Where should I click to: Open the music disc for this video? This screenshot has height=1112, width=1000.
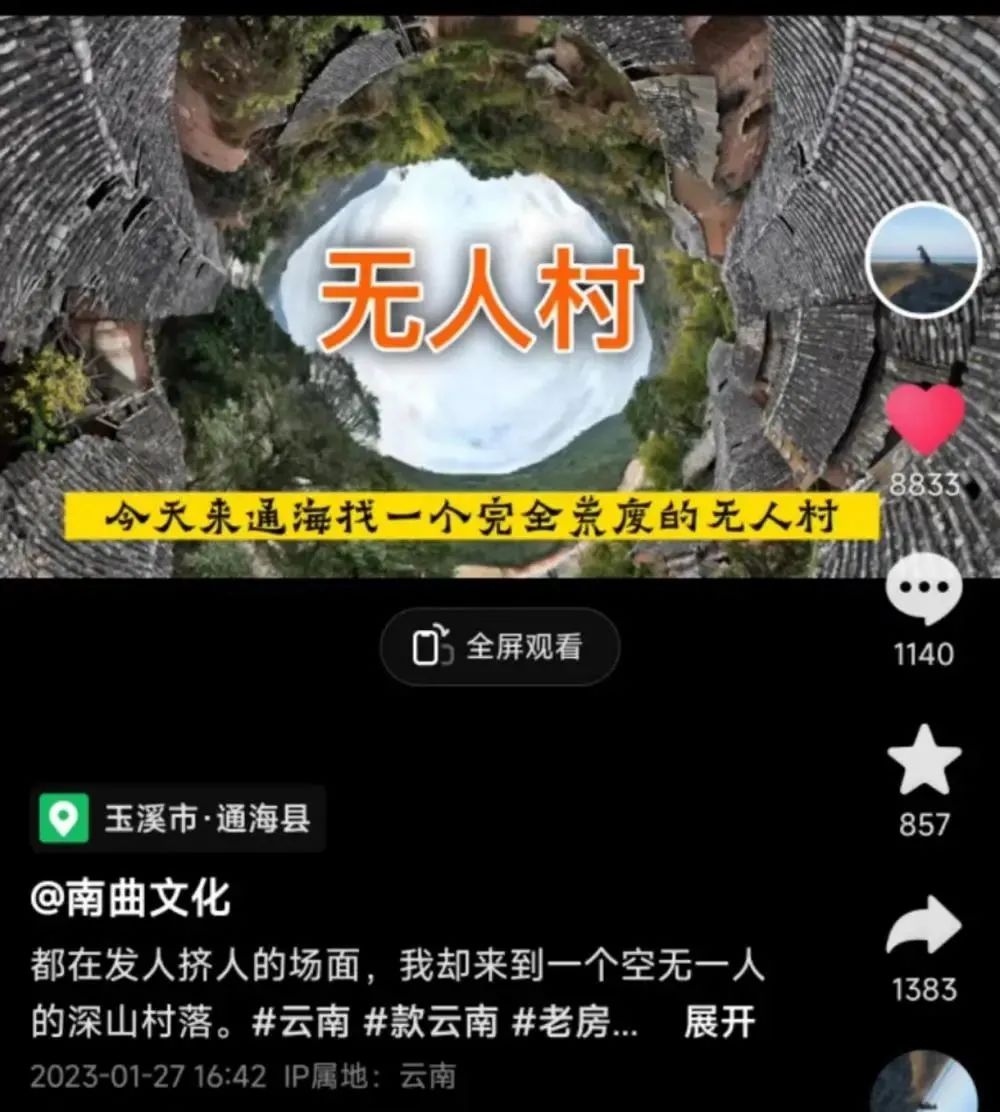click(923, 1085)
